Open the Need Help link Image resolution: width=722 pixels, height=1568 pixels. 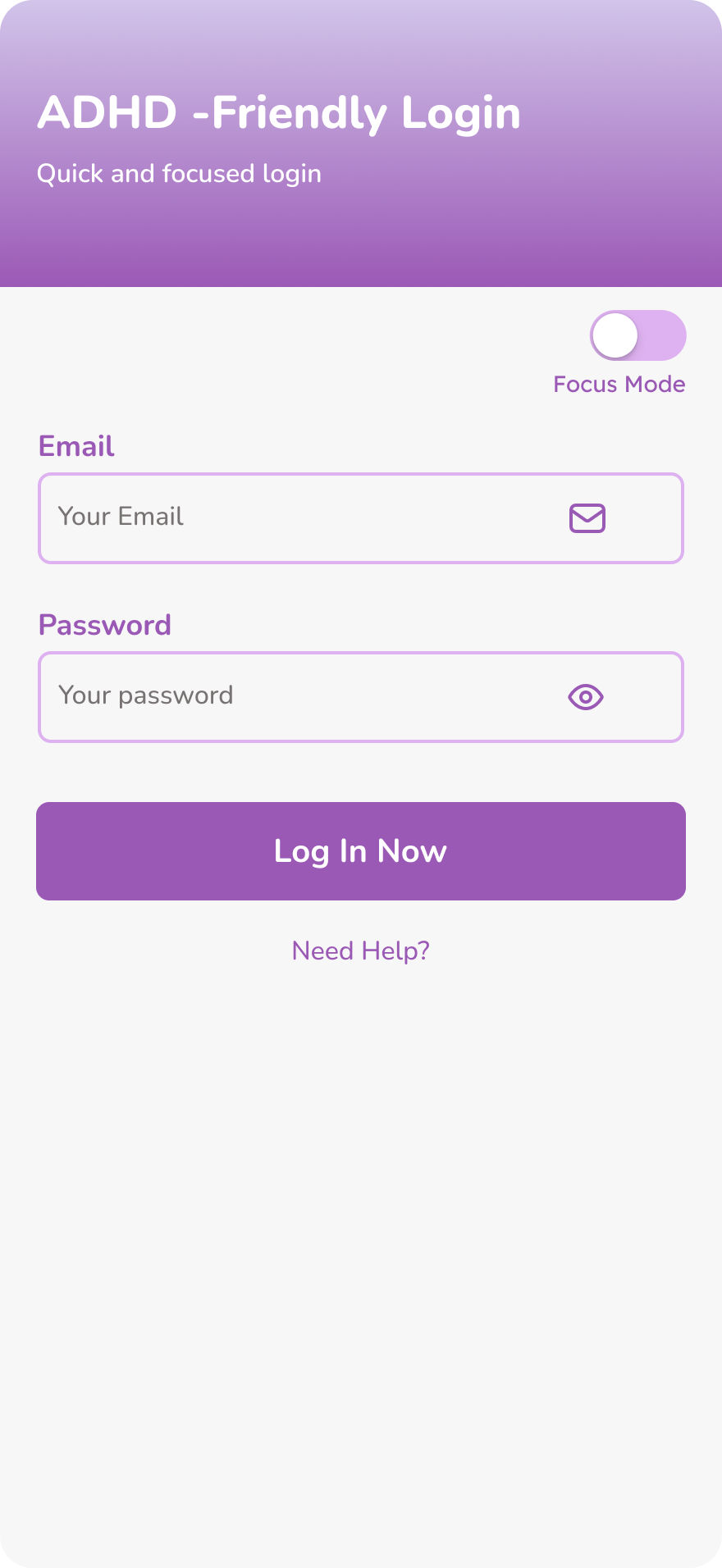tap(360, 950)
